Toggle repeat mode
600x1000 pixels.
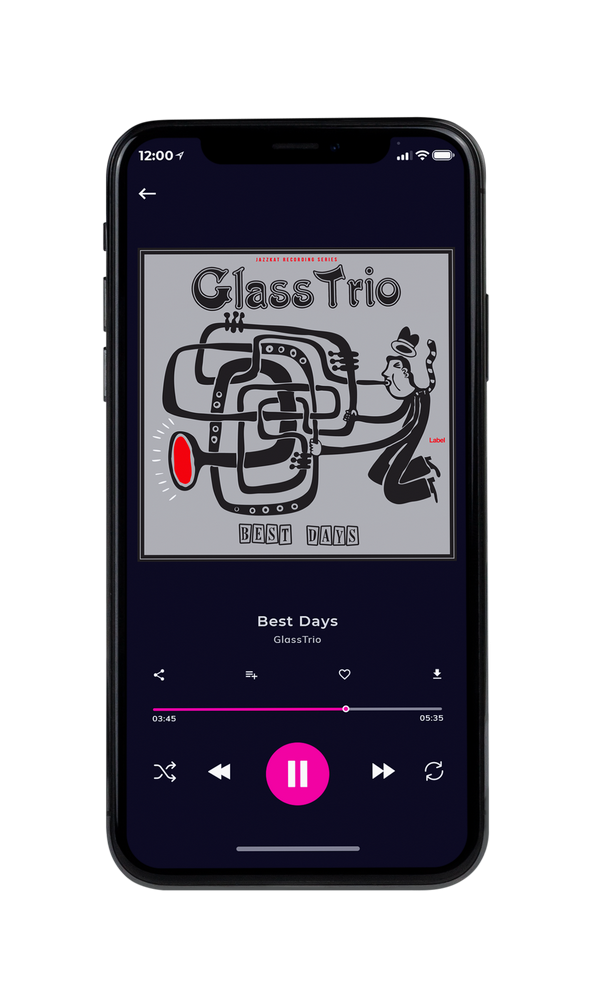coord(434,771)
